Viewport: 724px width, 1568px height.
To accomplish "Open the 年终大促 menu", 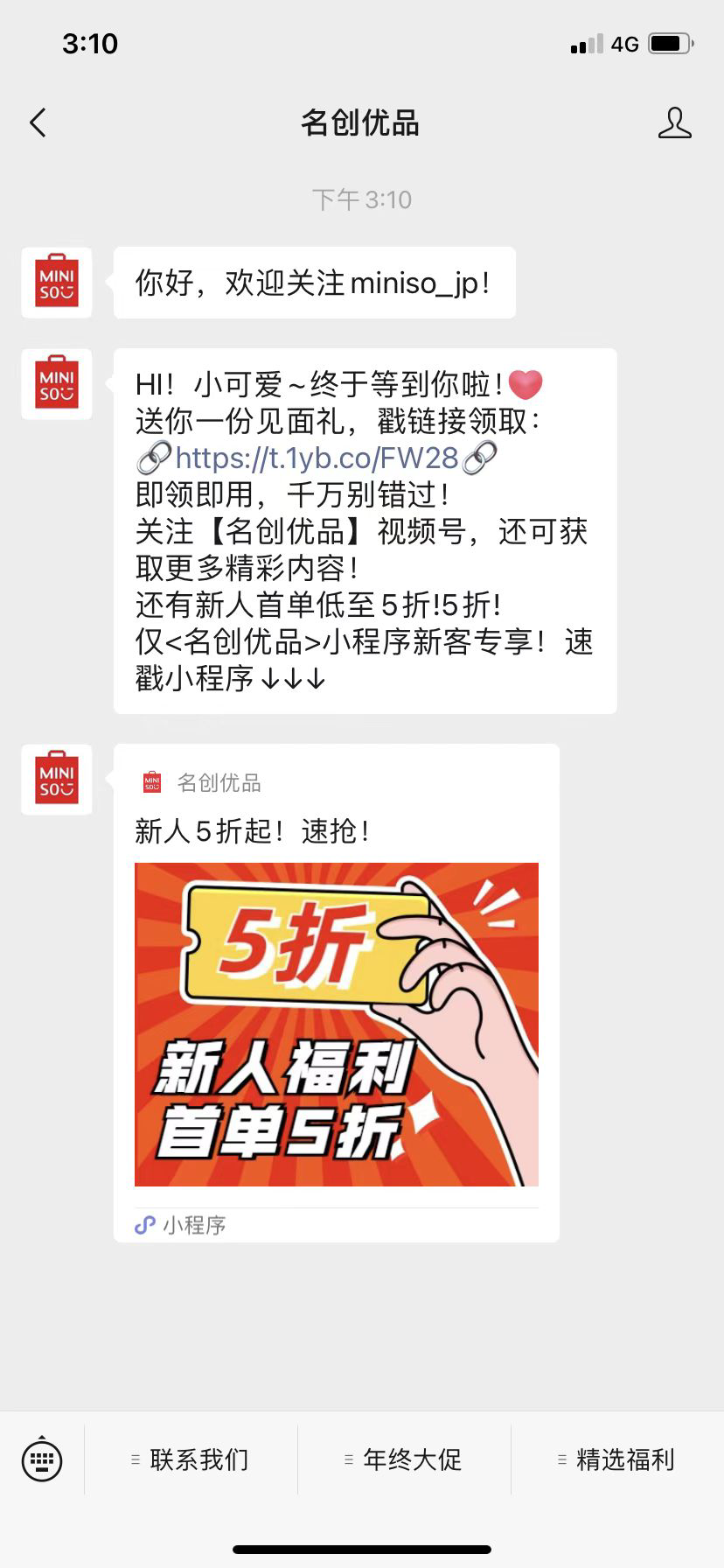I will [x=404, y=1459].
